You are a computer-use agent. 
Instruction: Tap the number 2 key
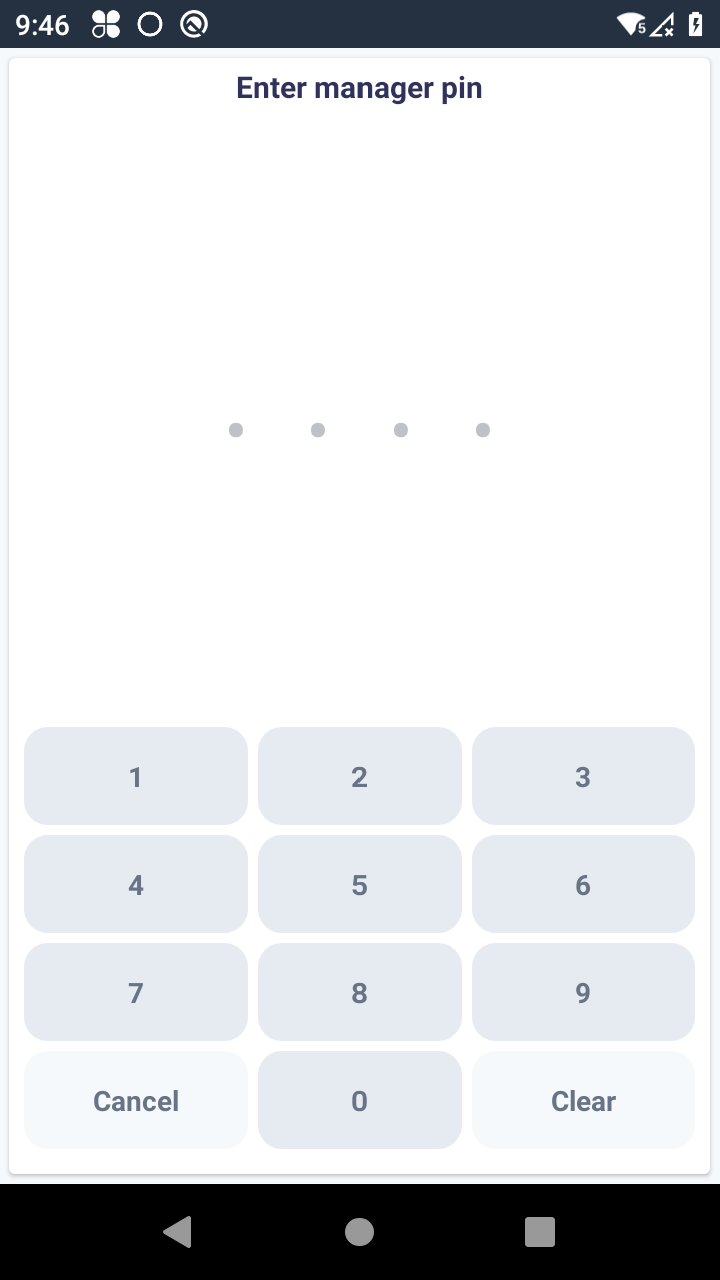[360, 776]
